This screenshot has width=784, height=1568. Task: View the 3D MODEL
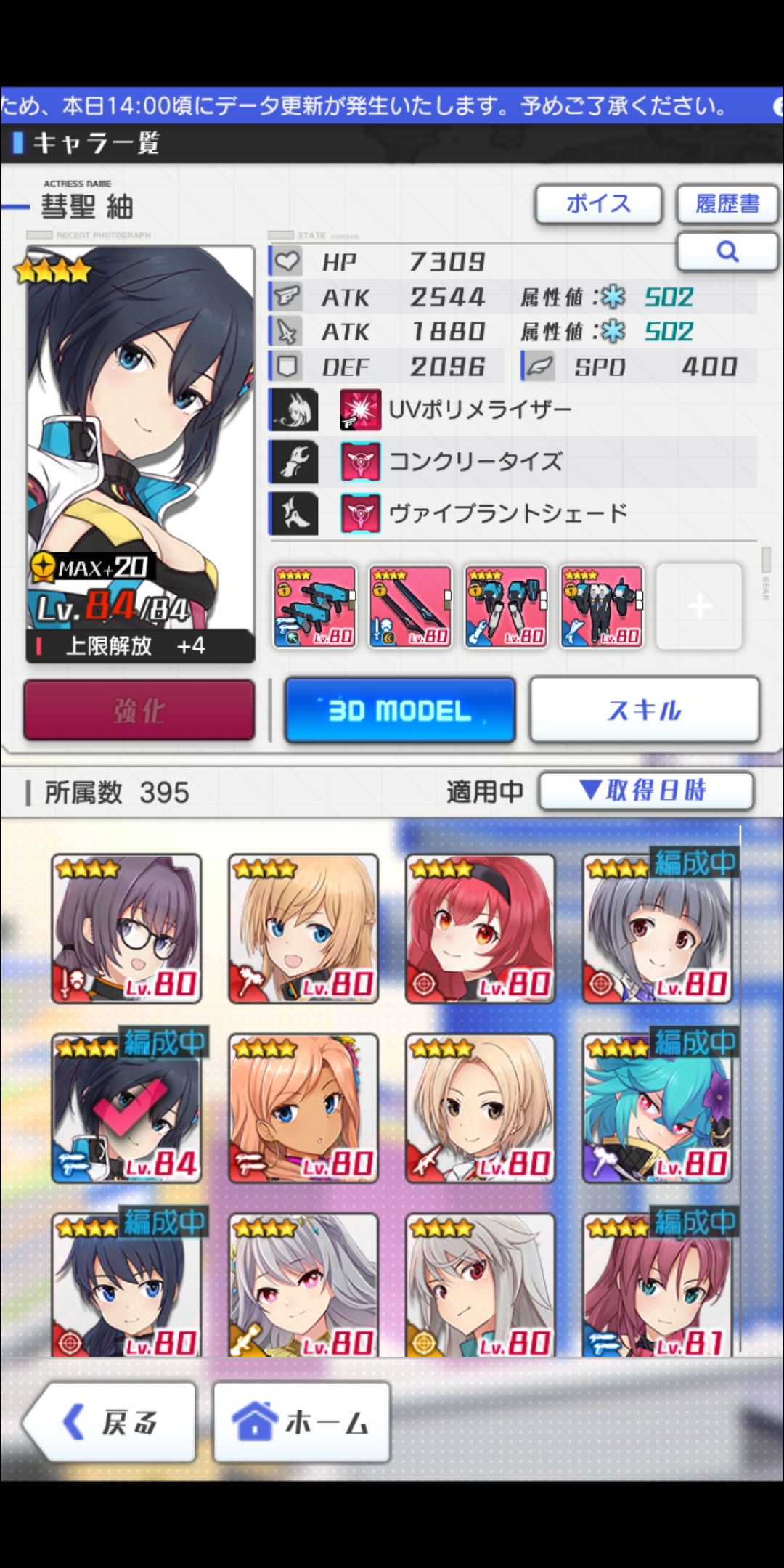coord(400,711)
